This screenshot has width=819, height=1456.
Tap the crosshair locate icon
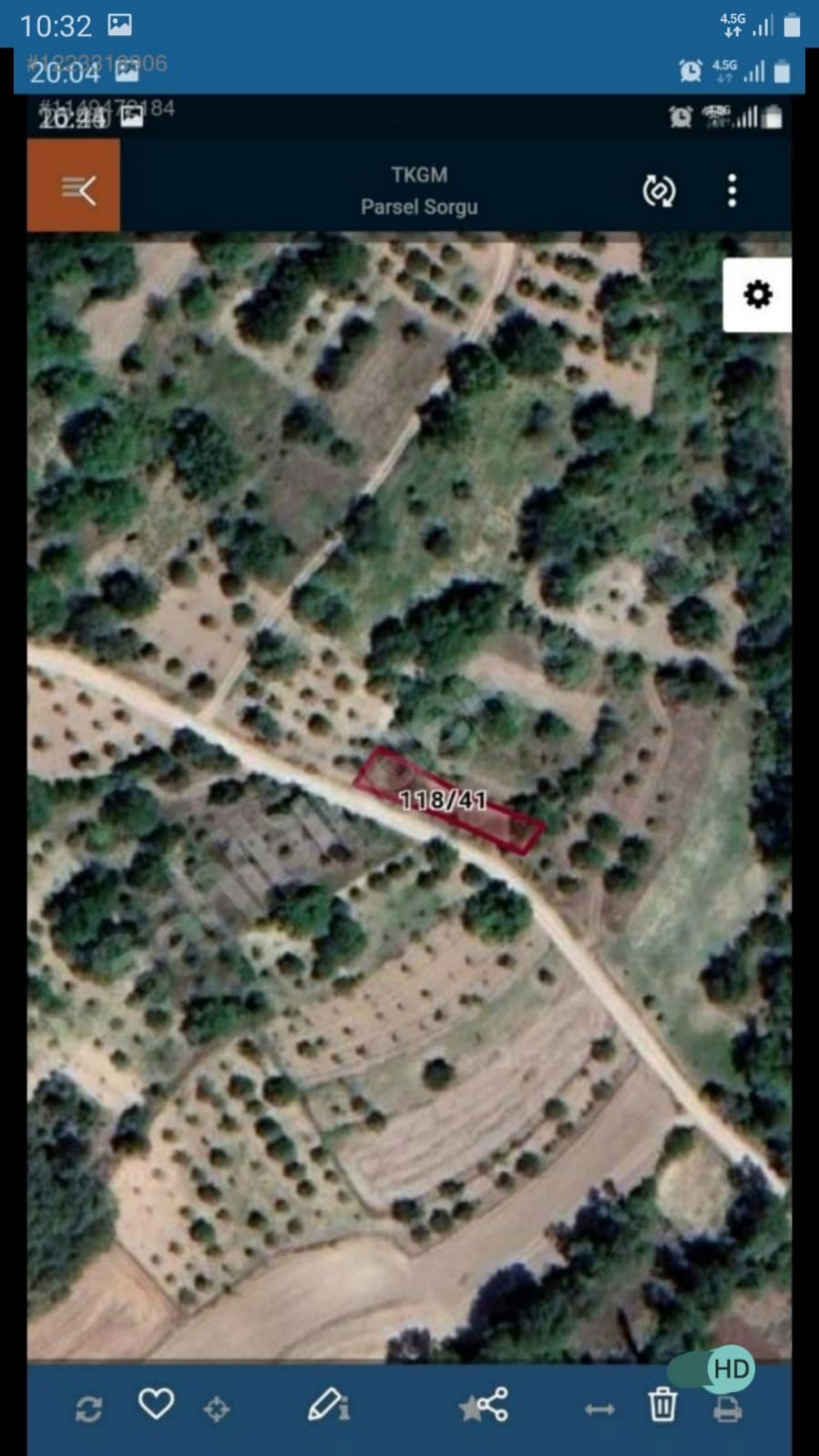217,1410
